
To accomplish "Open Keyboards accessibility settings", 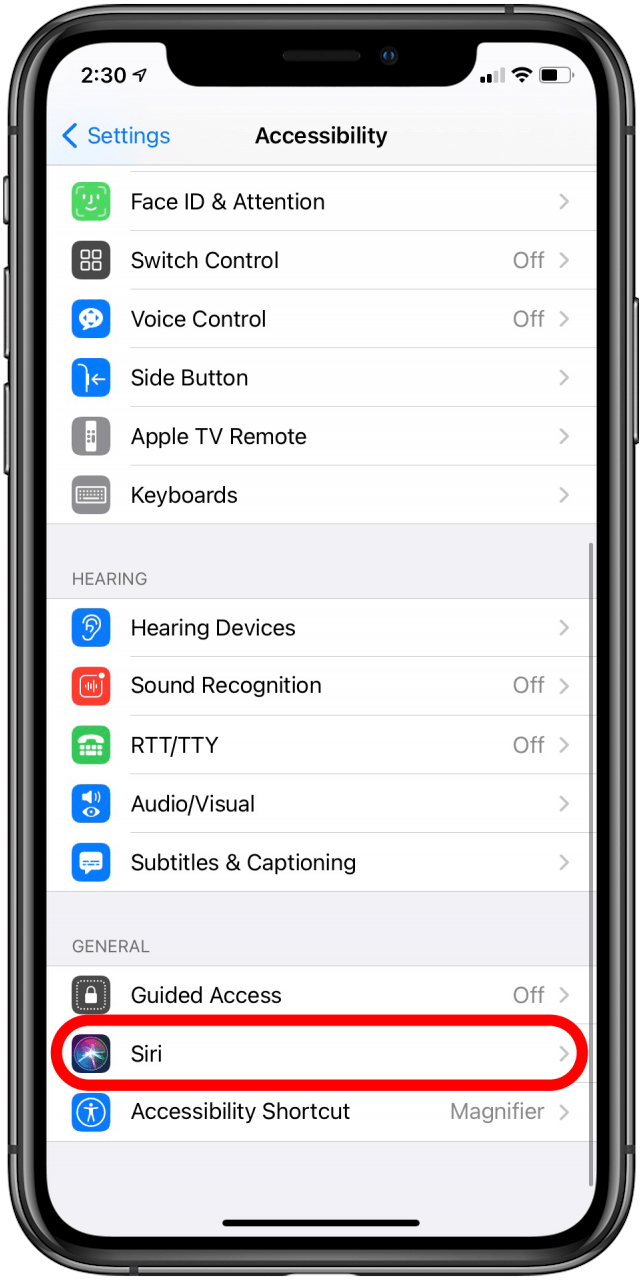I will coord(320,495).
